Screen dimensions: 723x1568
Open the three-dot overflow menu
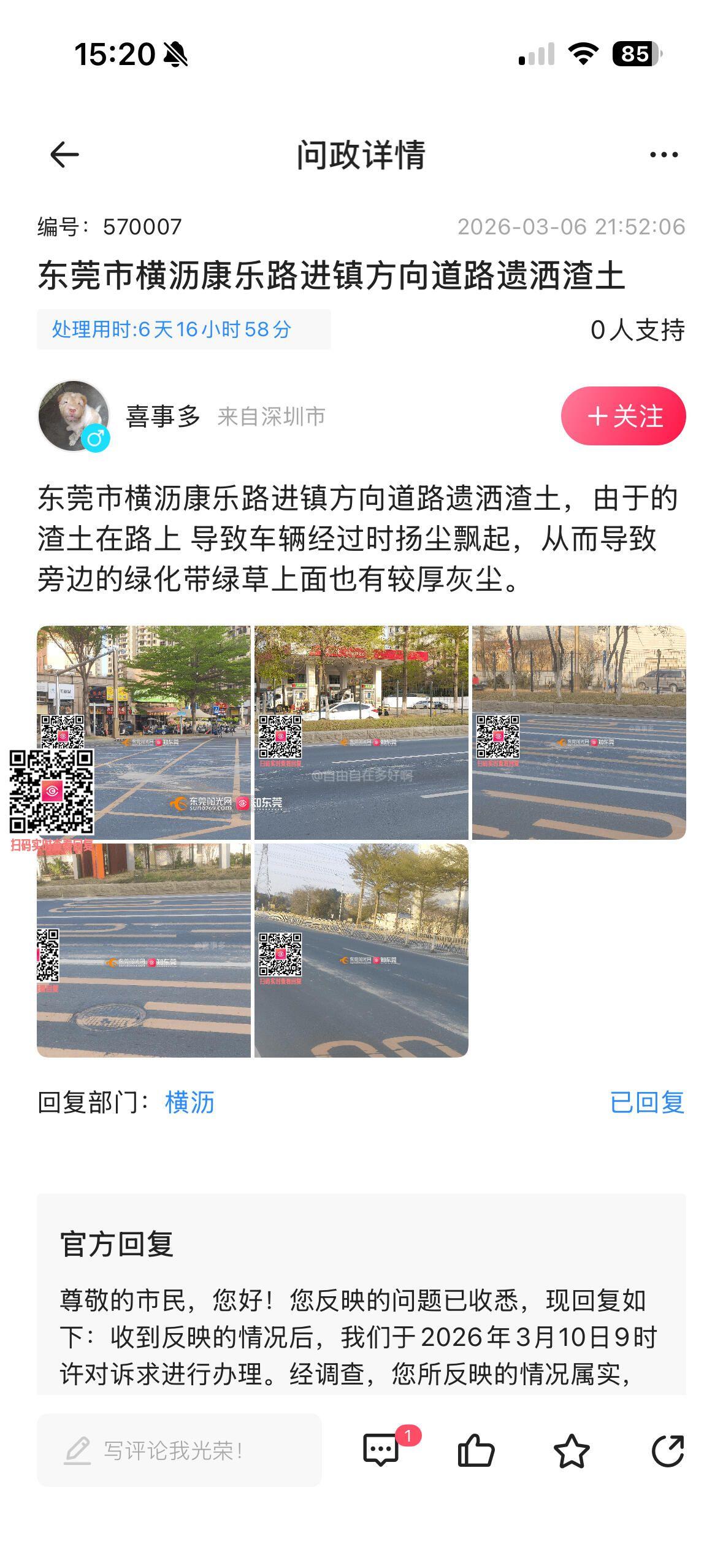click(664, 155)
